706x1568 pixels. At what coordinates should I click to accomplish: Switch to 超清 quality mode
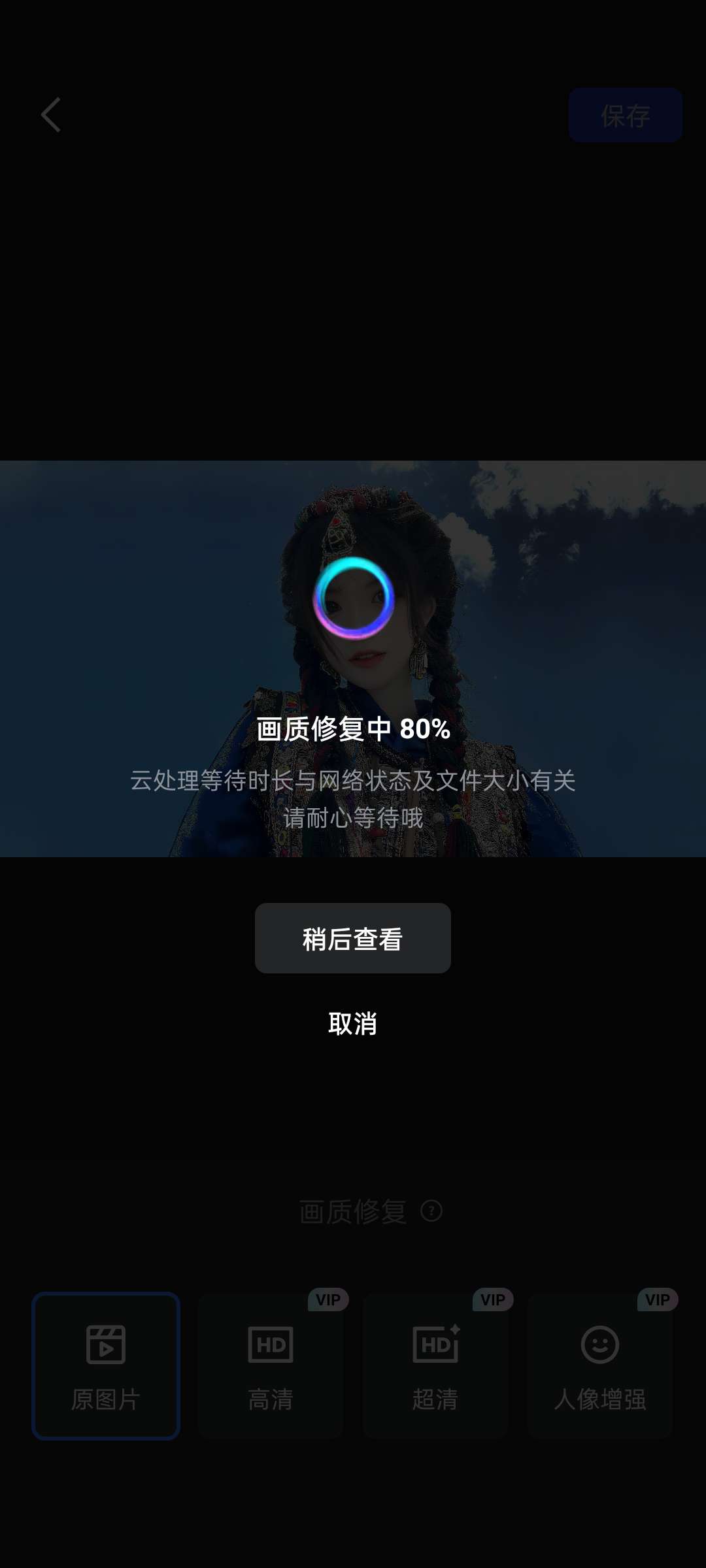[x=435, y=1365]
